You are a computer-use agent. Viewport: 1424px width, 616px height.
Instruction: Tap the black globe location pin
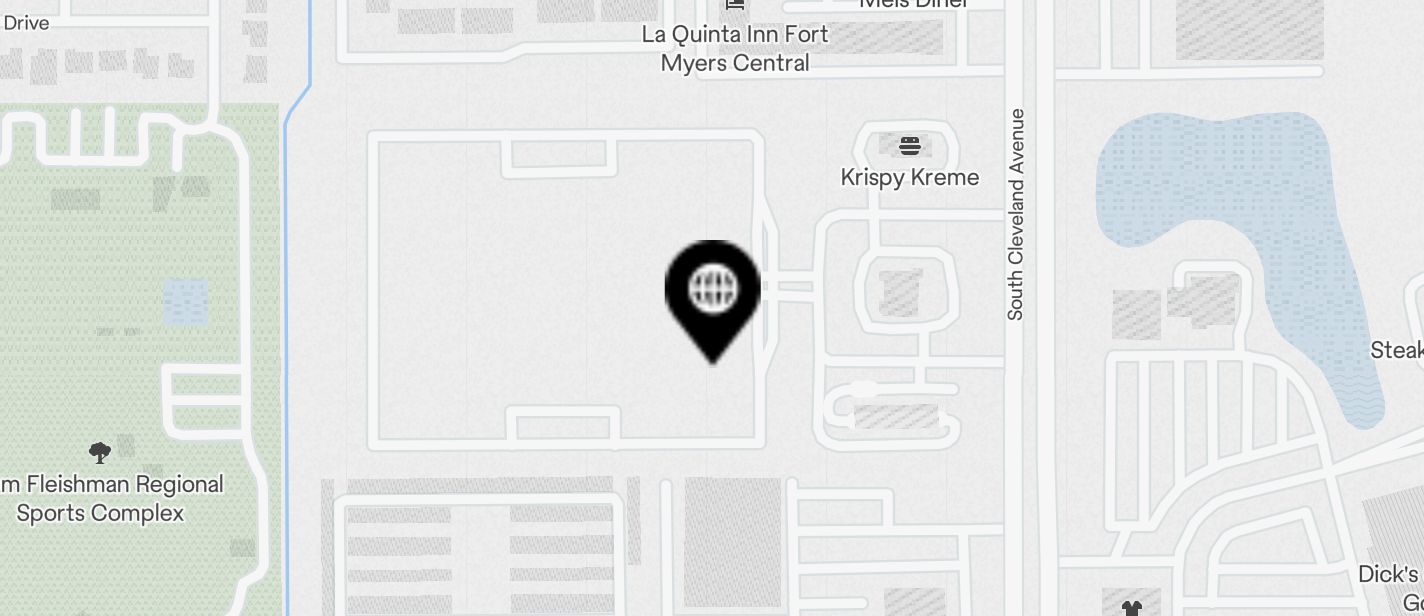[713, 292]
